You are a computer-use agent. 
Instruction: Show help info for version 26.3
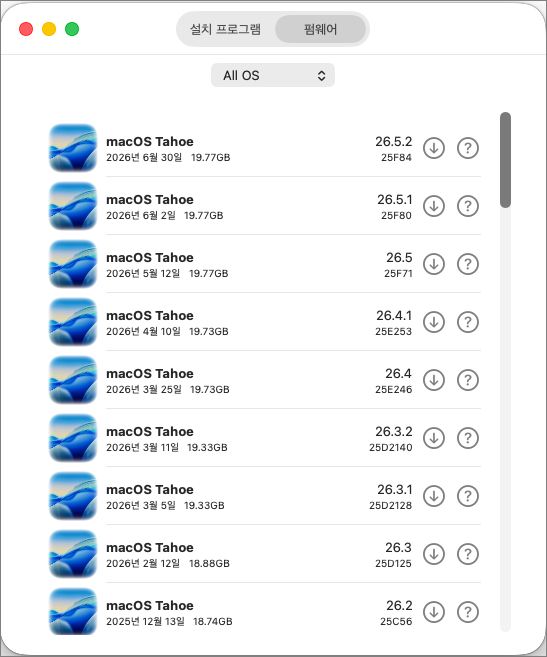click(x=468, y=554)
